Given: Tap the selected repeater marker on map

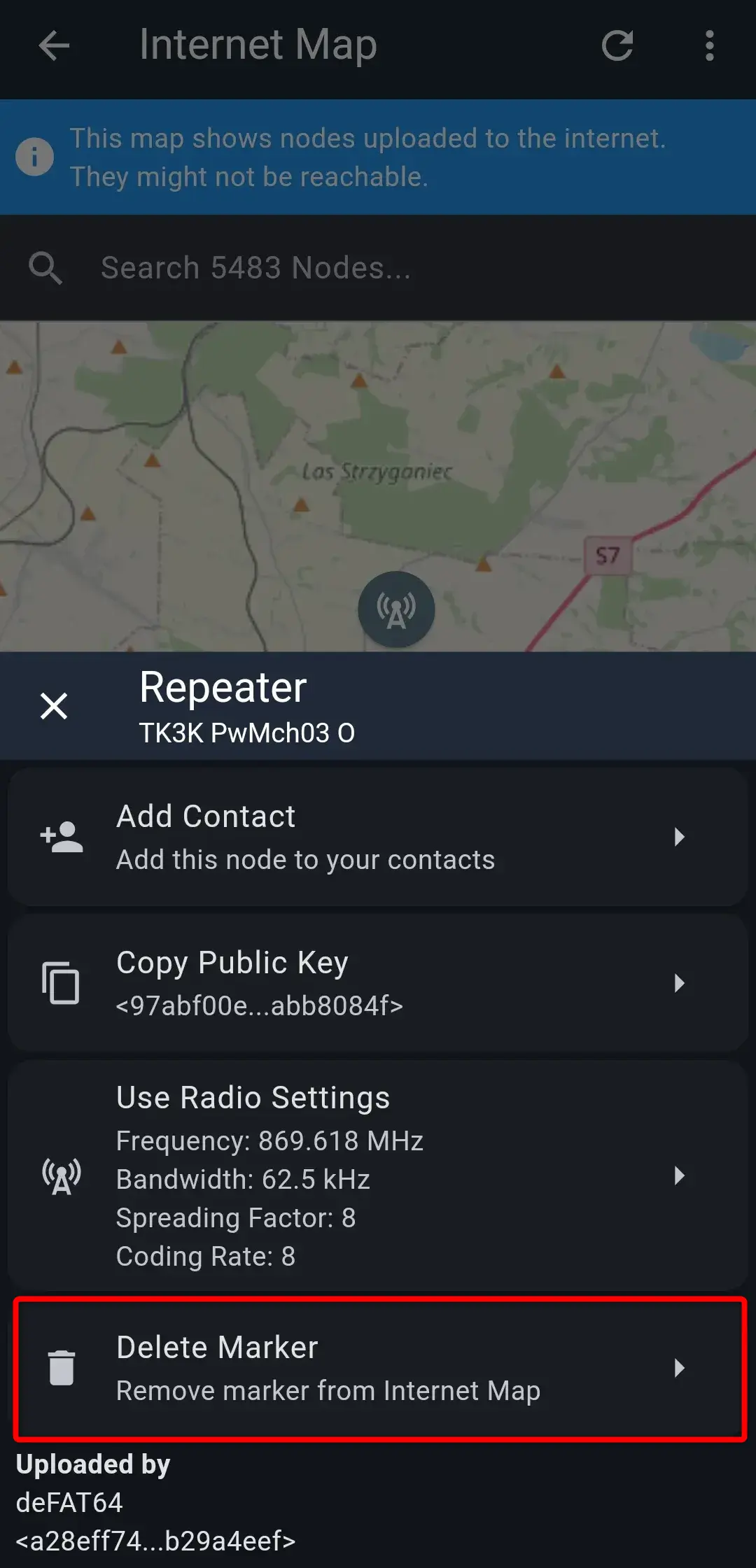Looking at the screenshot, I should coord(396,609).
